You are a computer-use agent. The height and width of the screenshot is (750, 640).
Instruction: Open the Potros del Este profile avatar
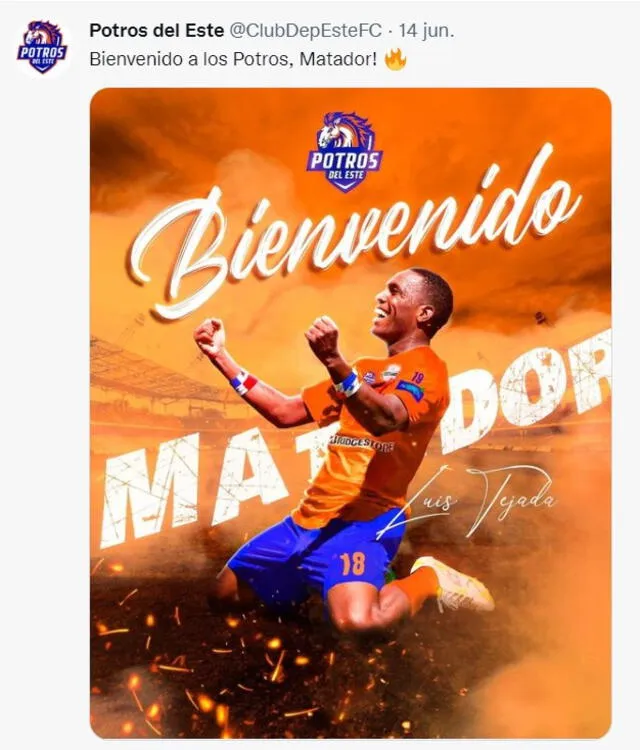42,47
